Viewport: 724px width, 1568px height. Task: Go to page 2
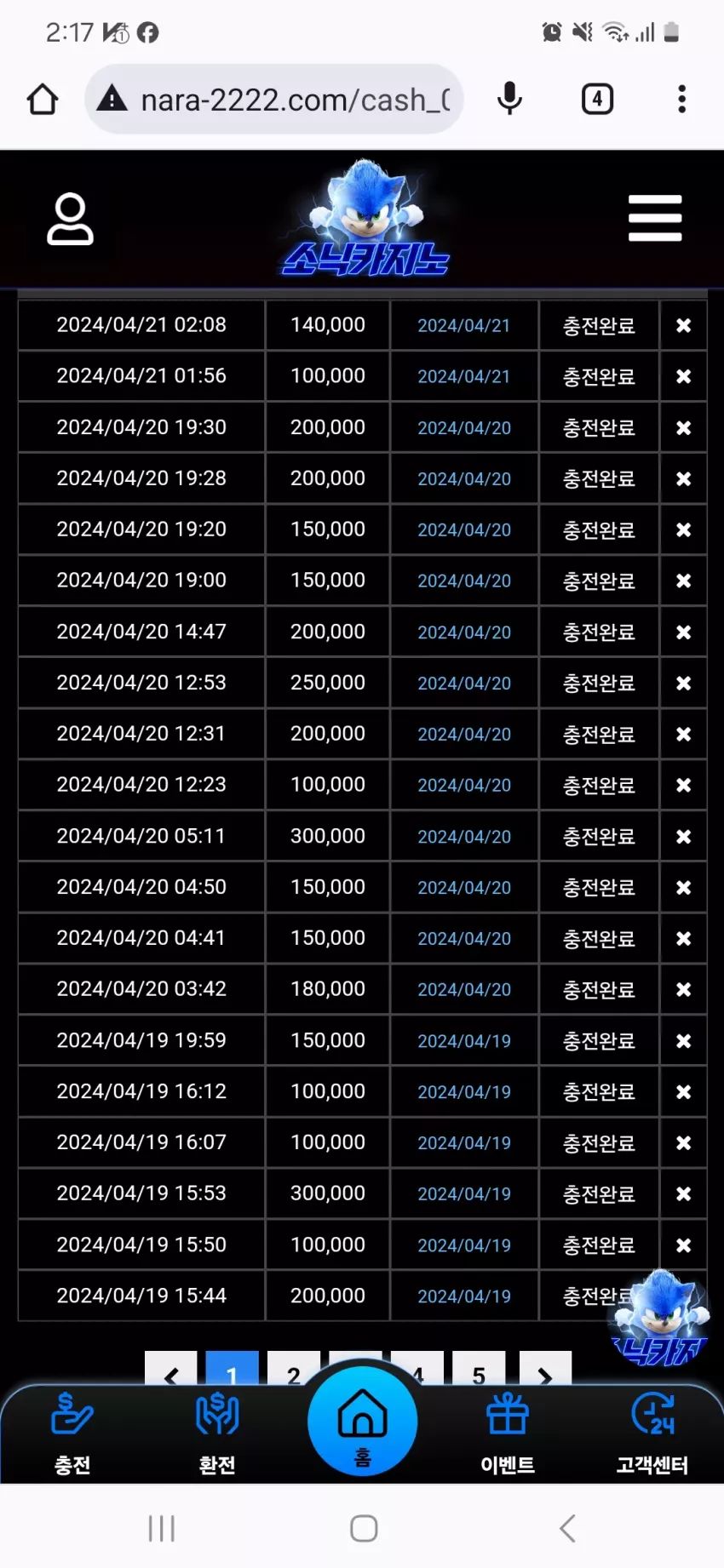point(293,1371)
